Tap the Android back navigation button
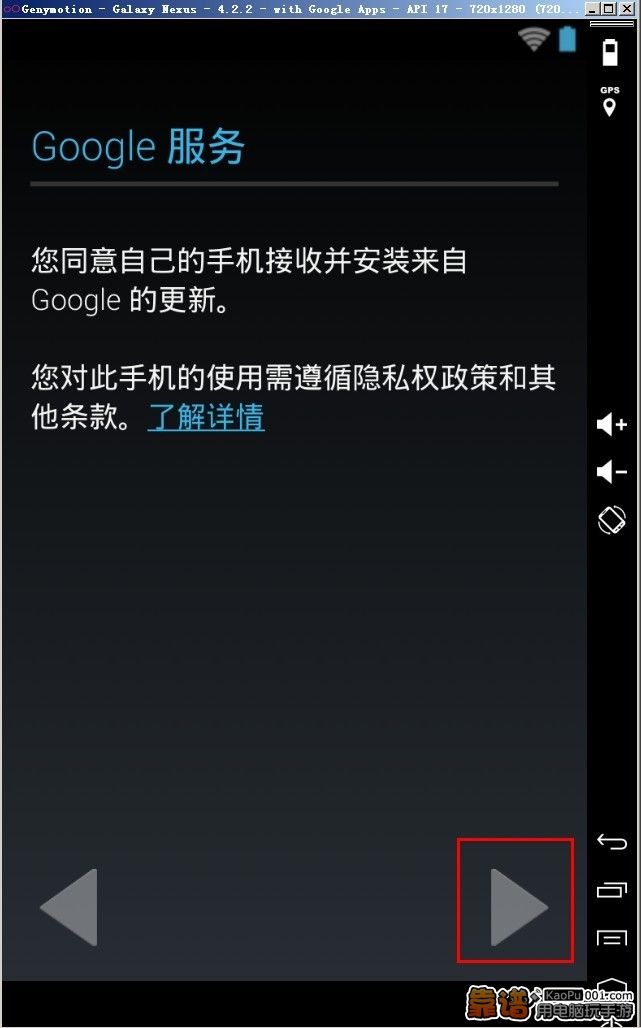The image size is (641, 1028). click(x=611, y=841)
